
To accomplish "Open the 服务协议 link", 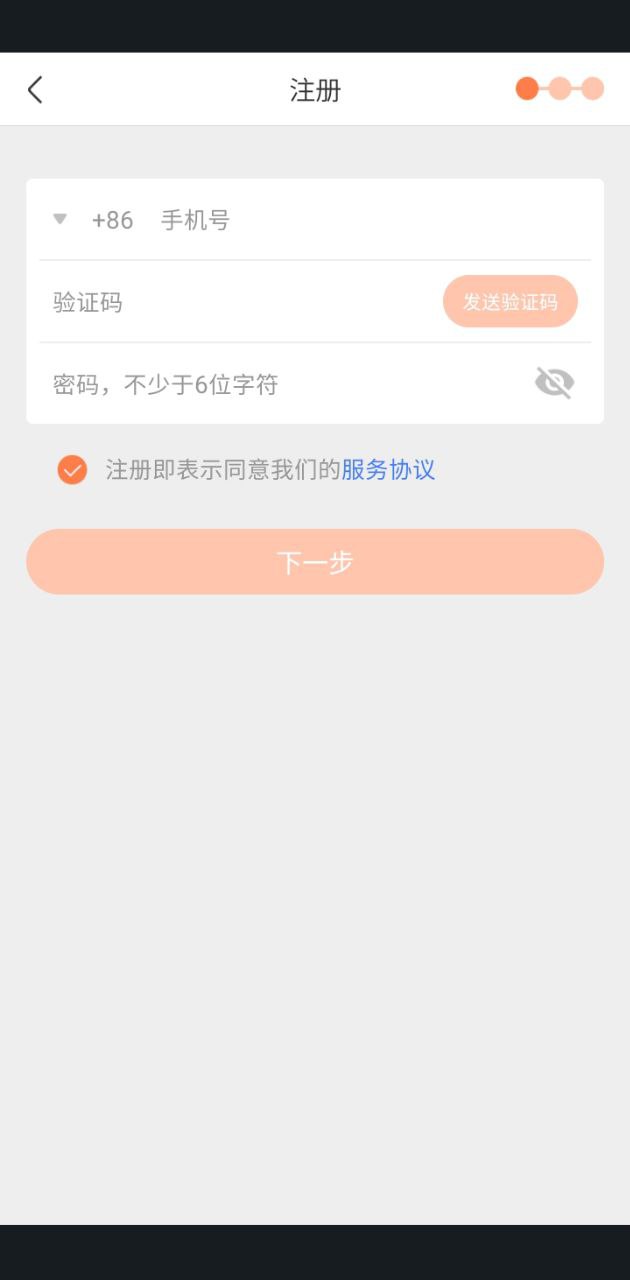I will [388, 470].
